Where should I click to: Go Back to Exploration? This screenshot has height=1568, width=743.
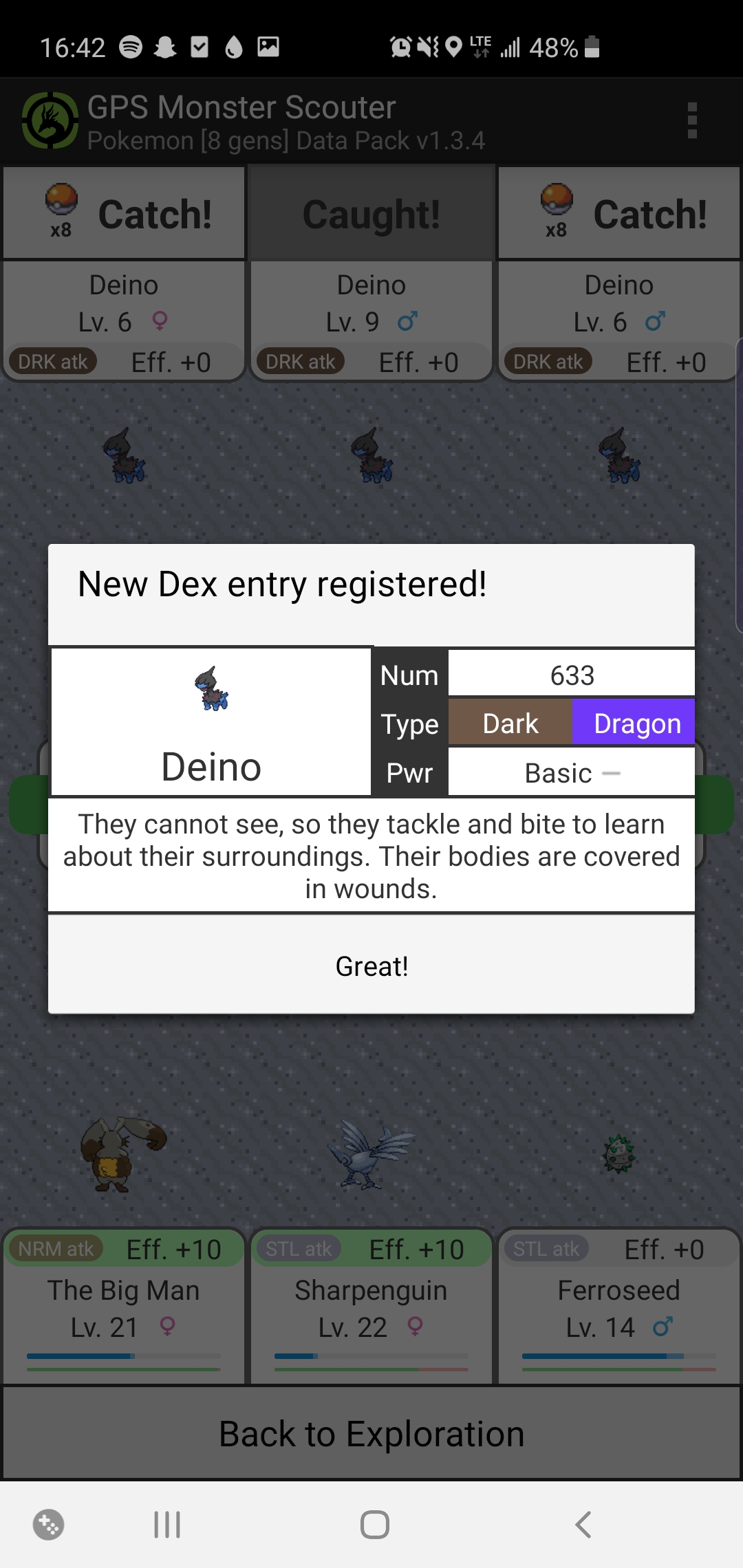[371, 1434]
